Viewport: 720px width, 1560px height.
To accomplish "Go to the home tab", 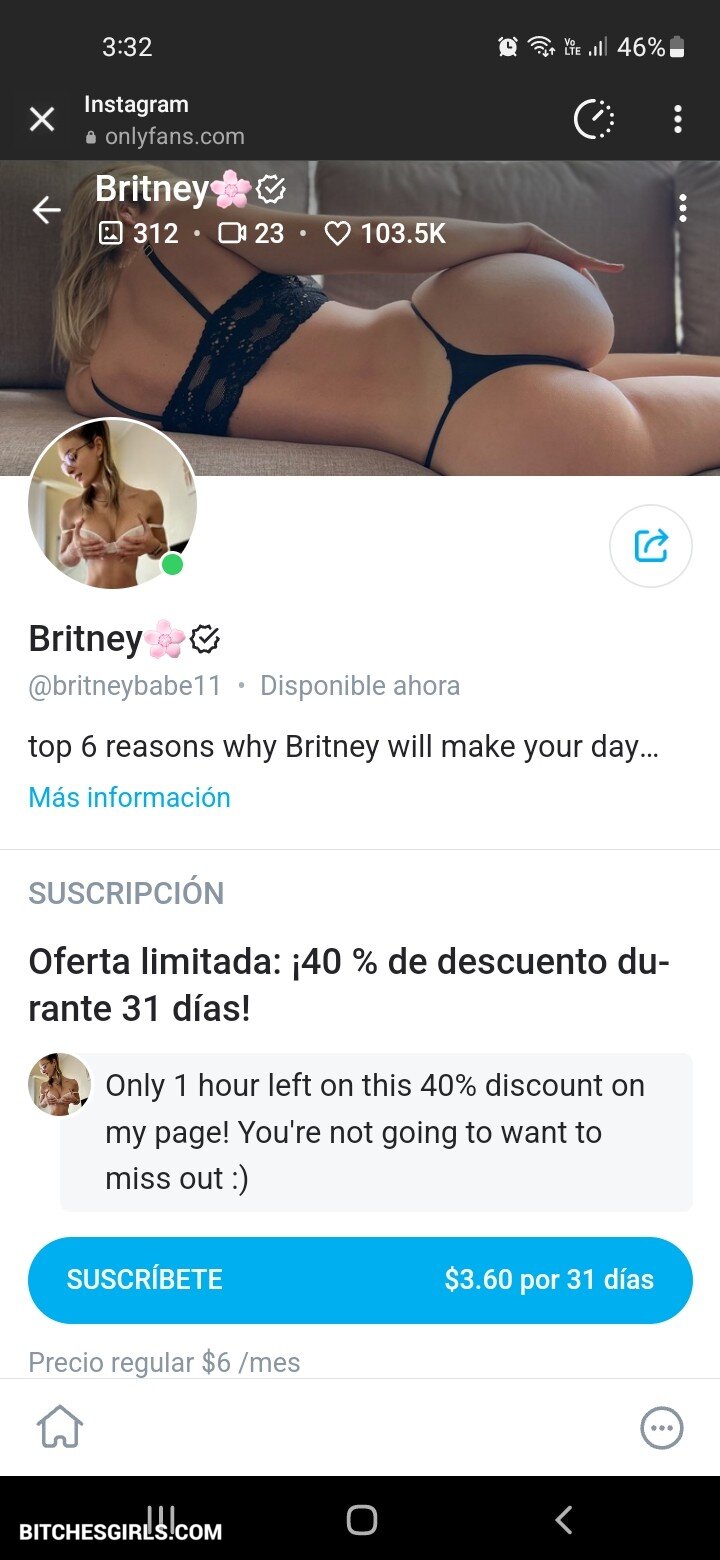I will [x=60, y=1427].
